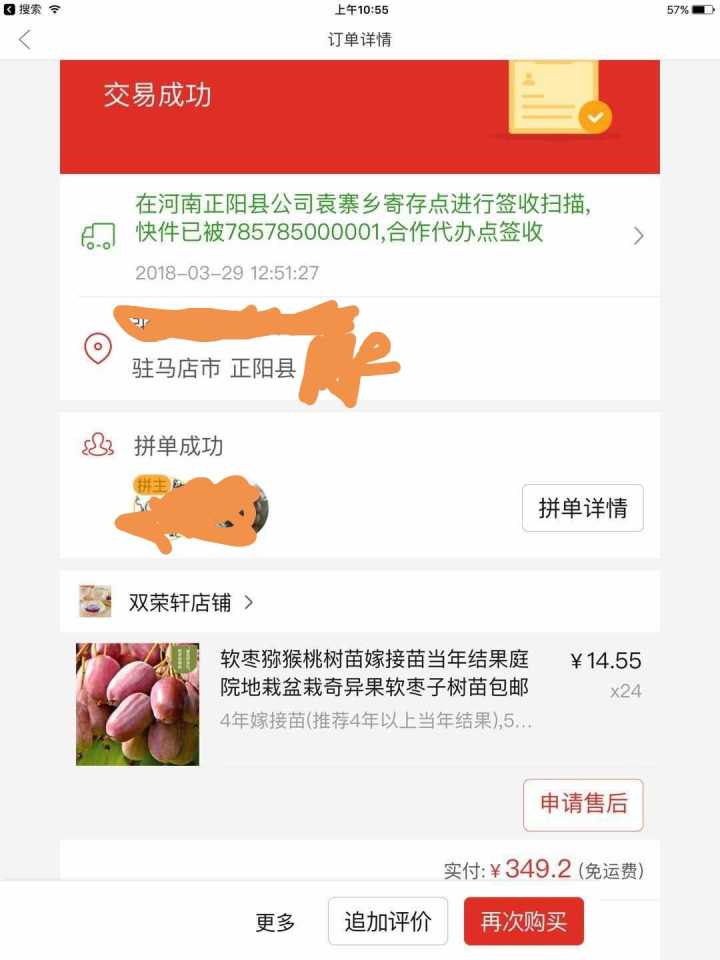Return to 搜索 app via status bar
Image resolution: width=720 pixels, height=960 pixels.
pos(24,10)
